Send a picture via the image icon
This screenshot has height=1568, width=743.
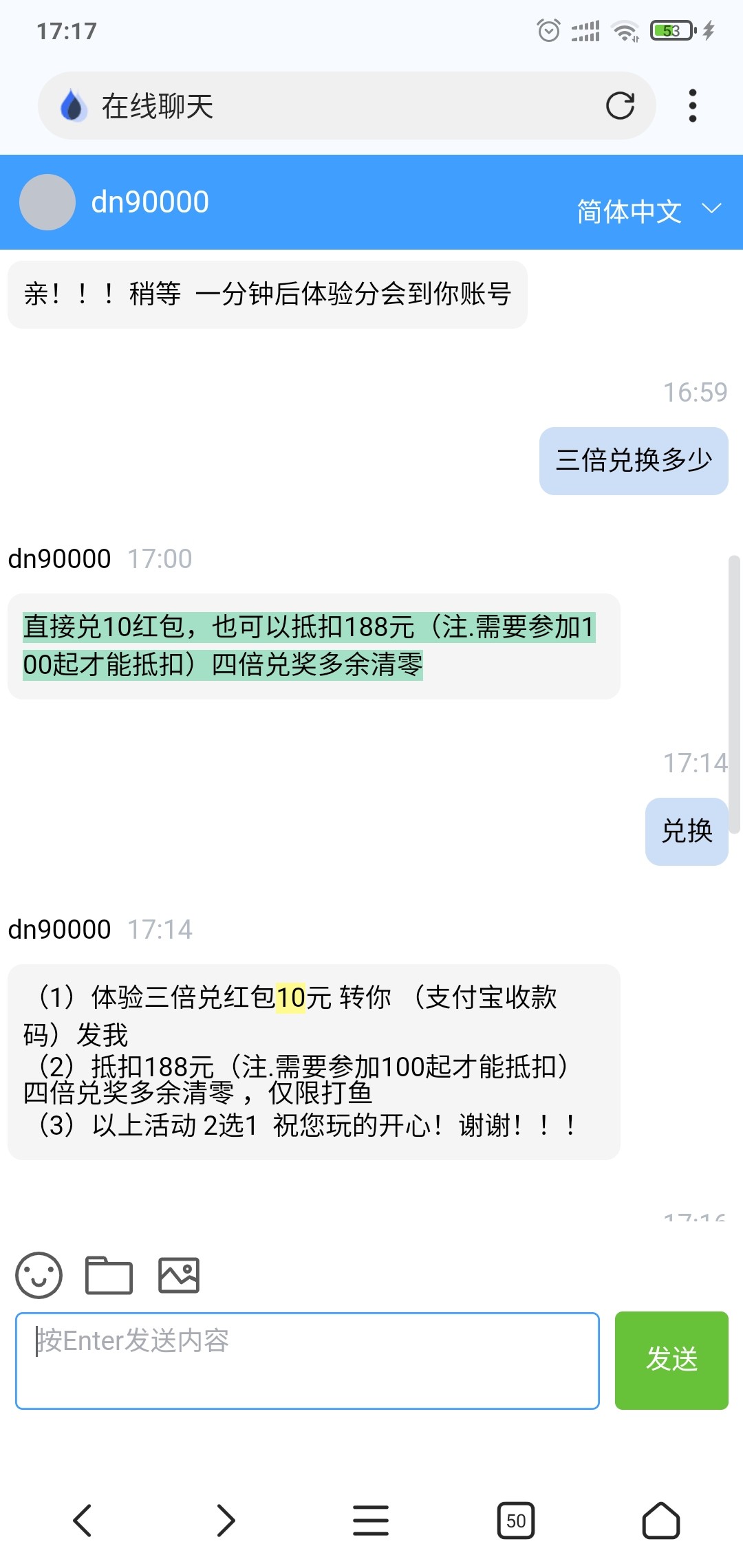179,1275
